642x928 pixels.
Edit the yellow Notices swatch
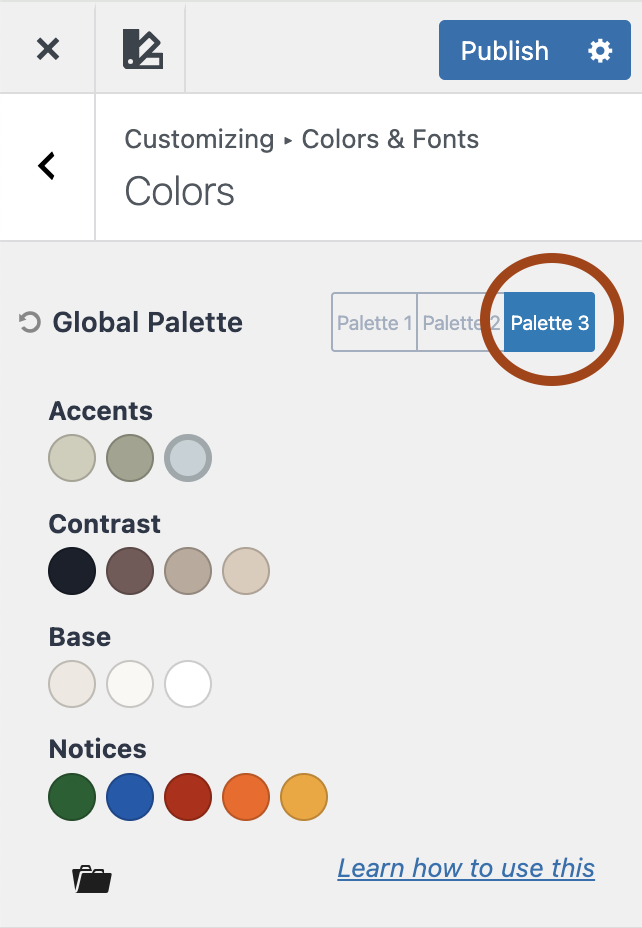[304, 797]
